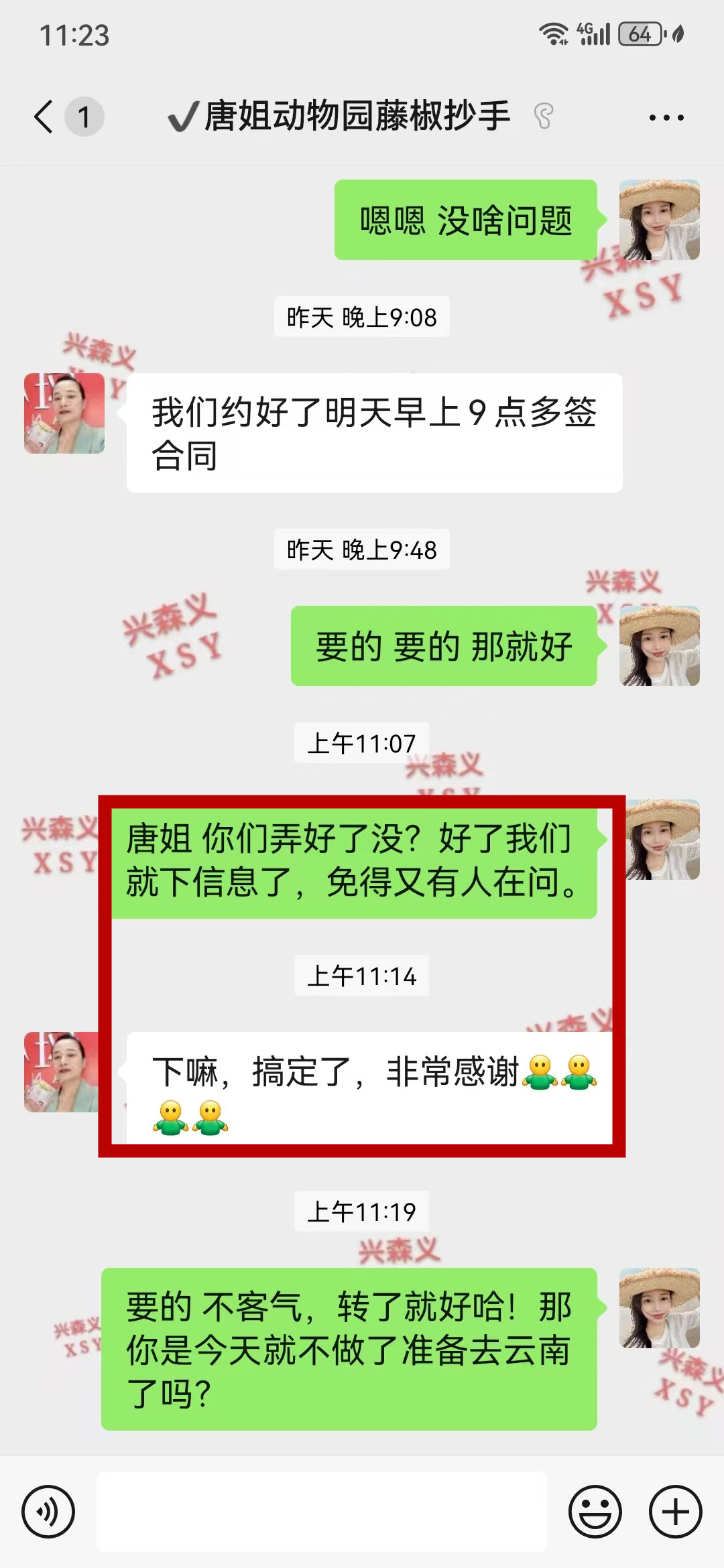This screenshot has height=1568, width=724.
Task: Focus the message text field
Action: [x=322, y=1512]
